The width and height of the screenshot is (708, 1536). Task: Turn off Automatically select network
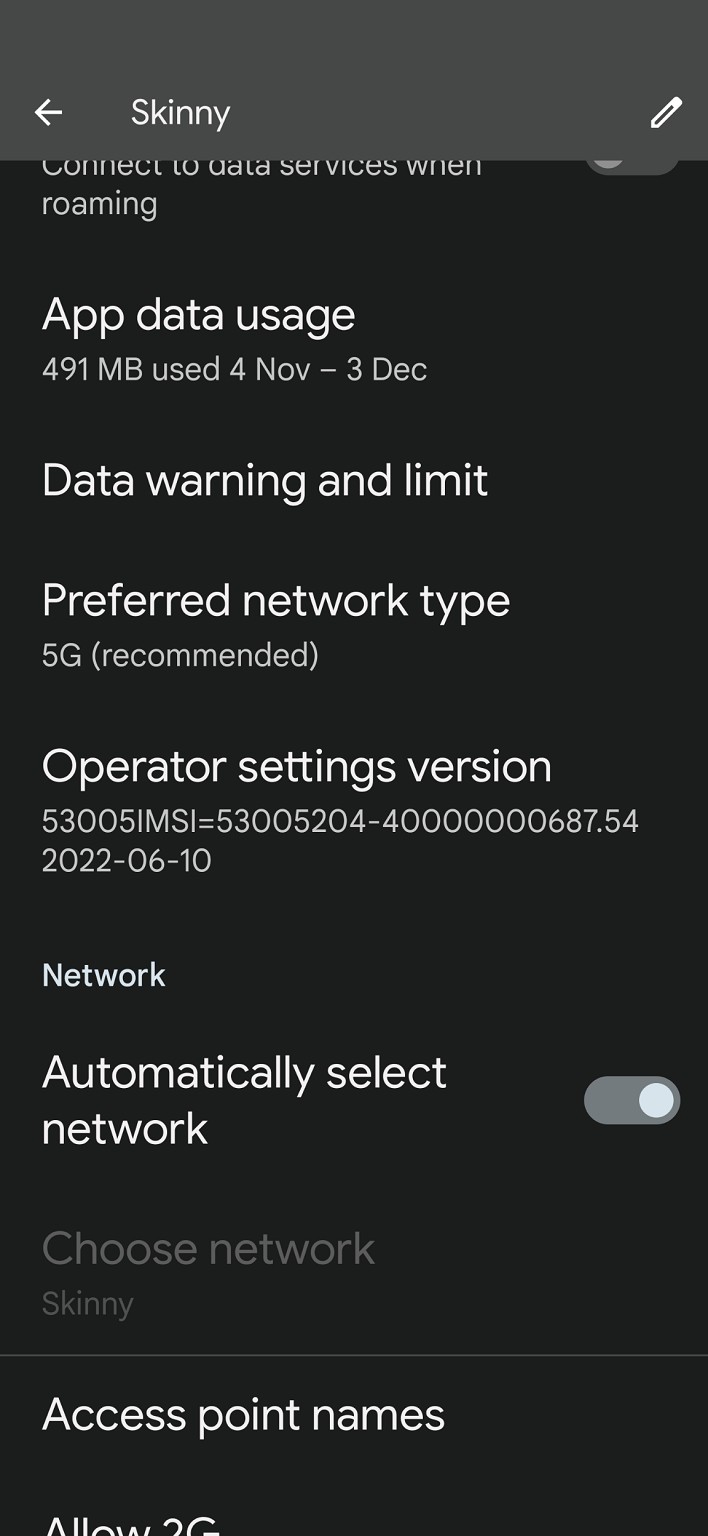click(x=632, y=1100)
